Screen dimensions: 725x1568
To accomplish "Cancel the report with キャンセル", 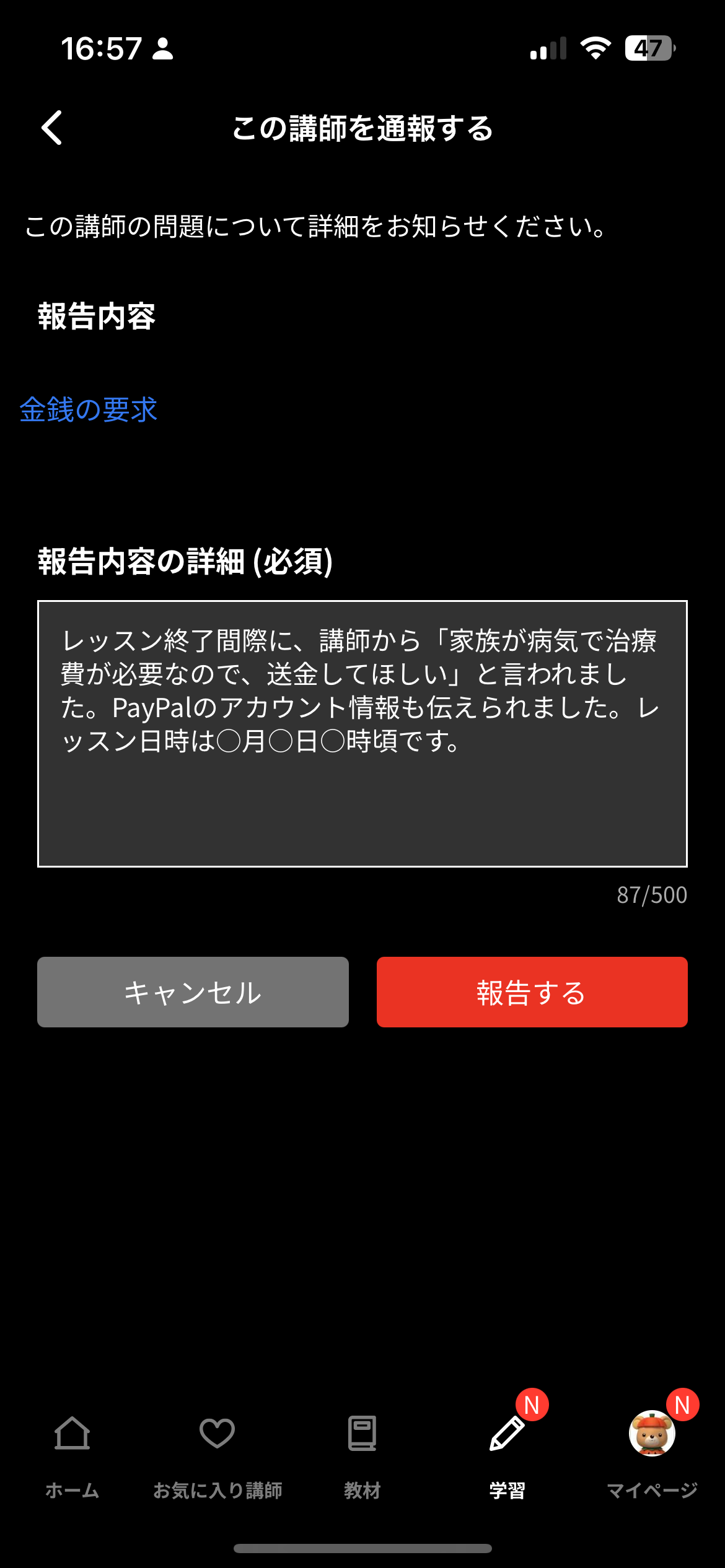I will [193, 992].
